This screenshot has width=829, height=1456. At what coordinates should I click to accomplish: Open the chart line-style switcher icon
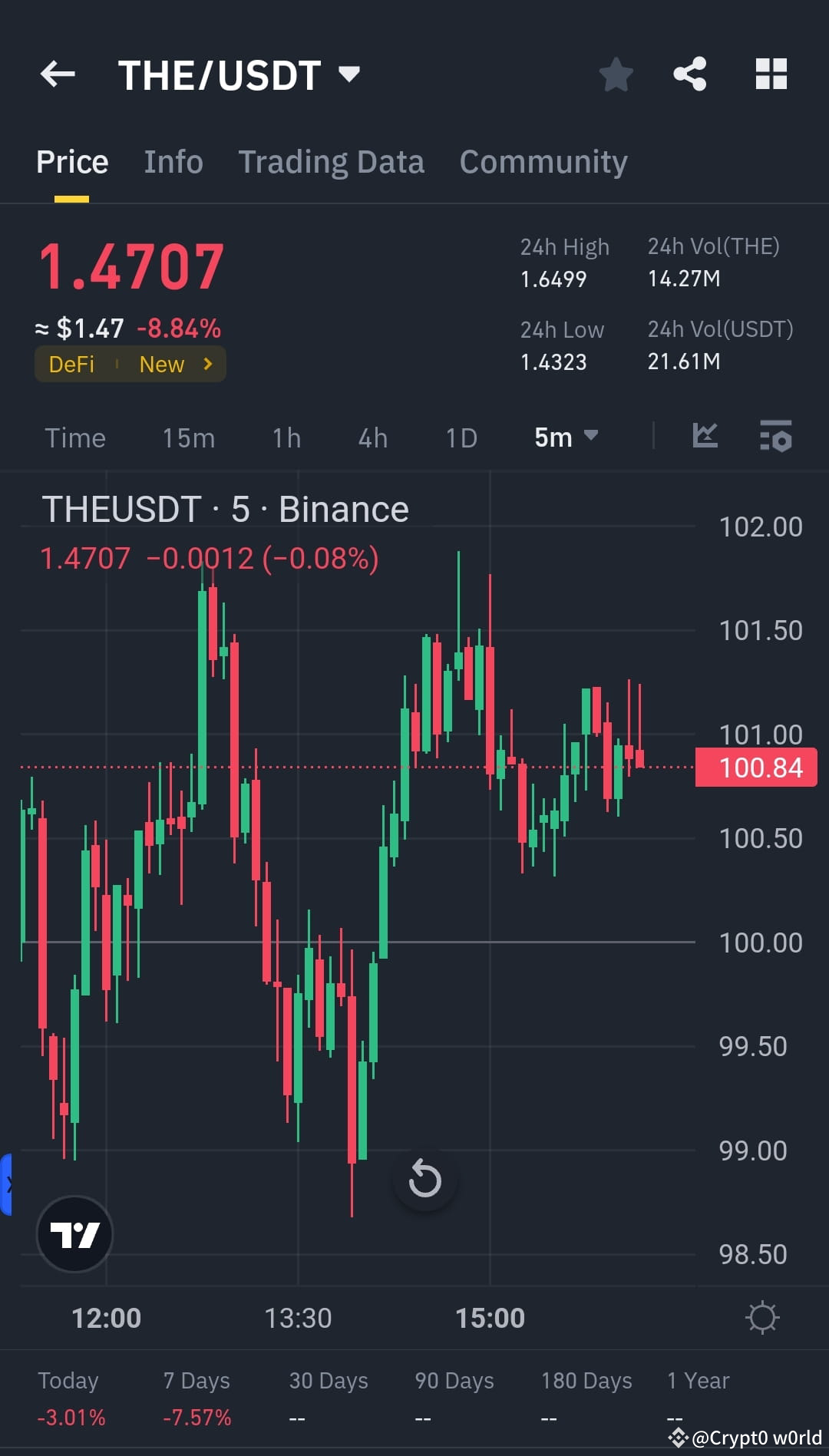704,436
